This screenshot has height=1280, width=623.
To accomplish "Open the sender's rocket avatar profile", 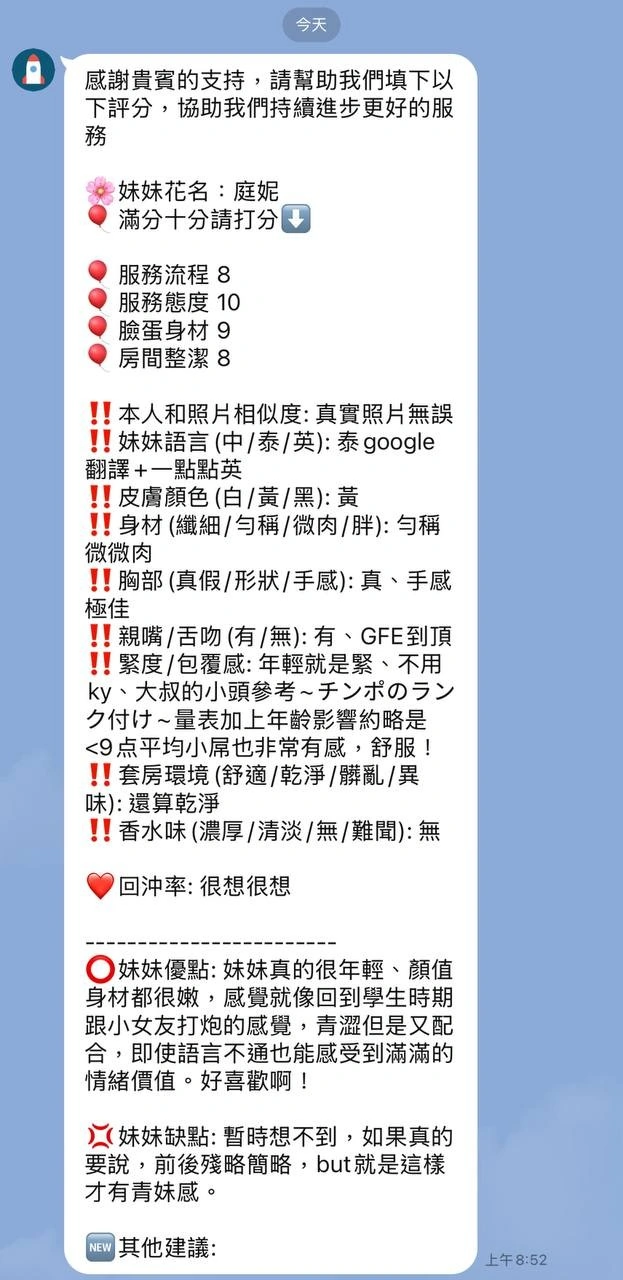I will click(x=33, y=69).
